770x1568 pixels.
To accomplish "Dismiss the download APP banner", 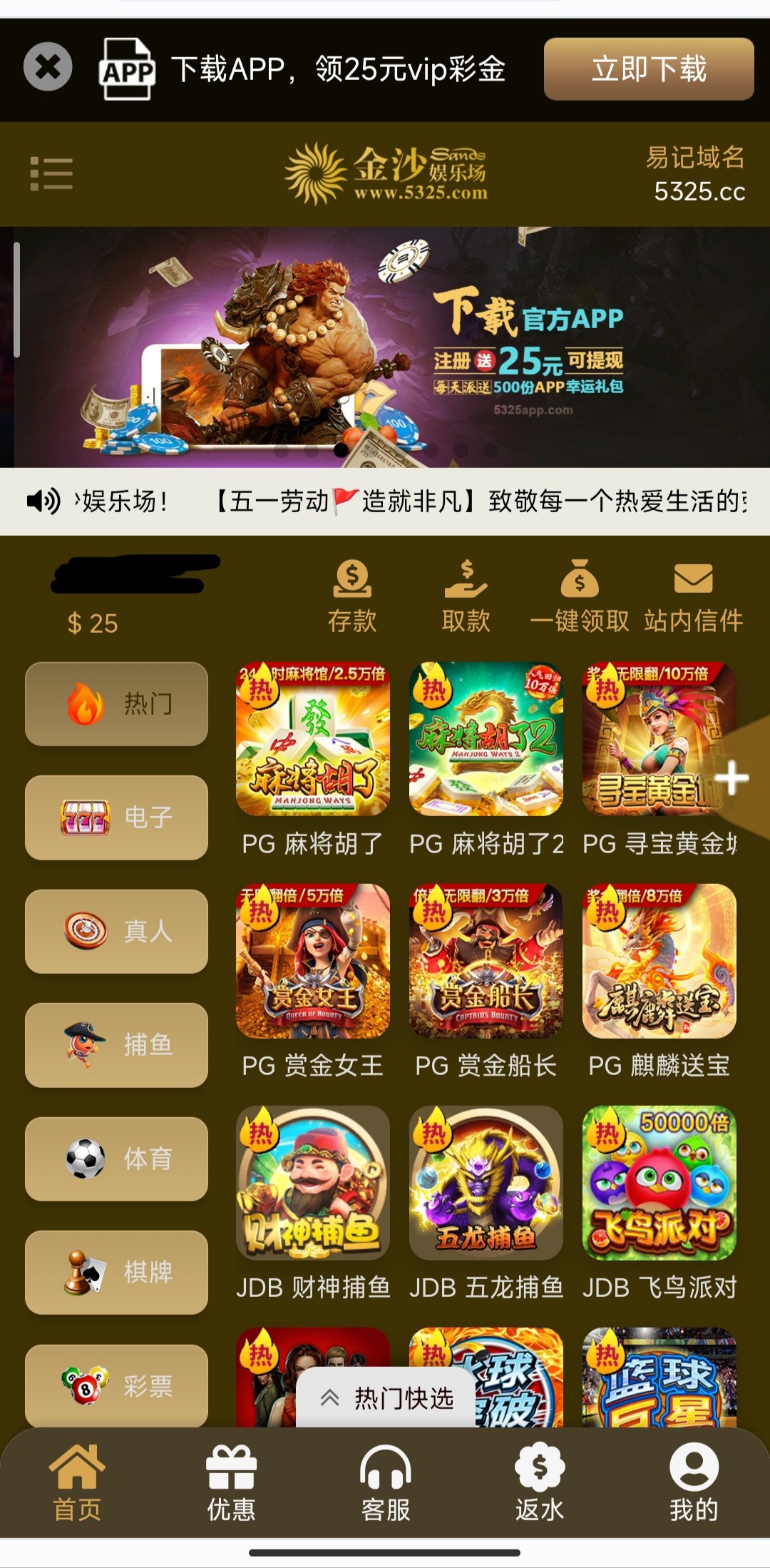I will click(48, 68).
